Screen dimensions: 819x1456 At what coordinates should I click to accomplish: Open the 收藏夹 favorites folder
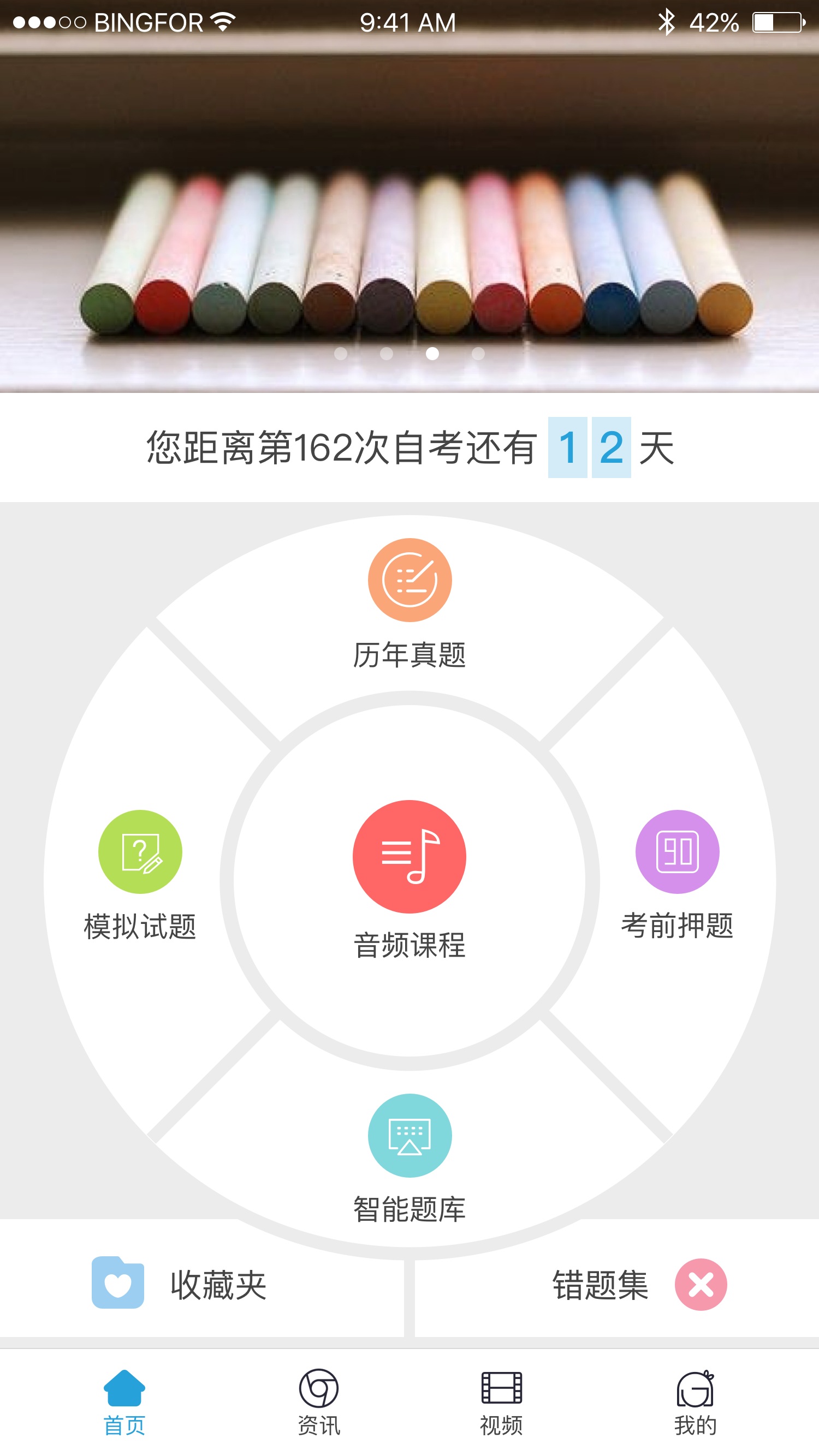click(202, 1284)
